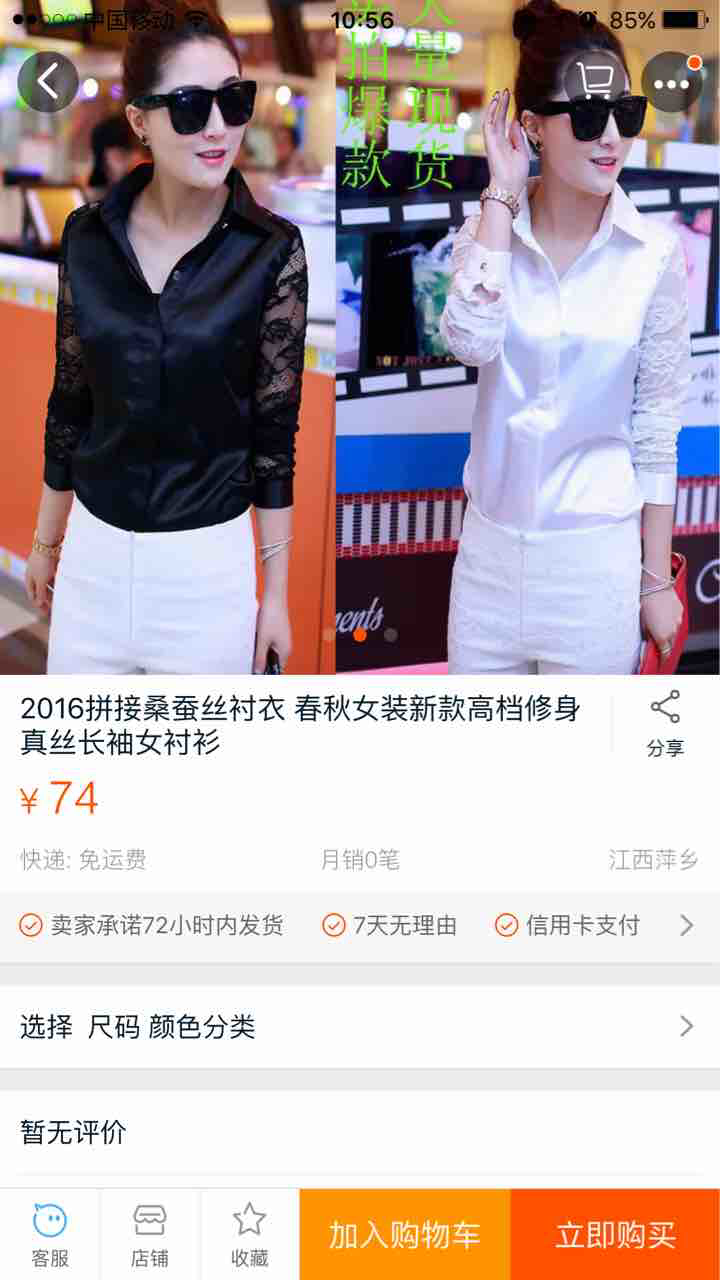Add item to 收藏 favorites
720x1280 pixels.
pyautogui.click(x=250, y=1235)
